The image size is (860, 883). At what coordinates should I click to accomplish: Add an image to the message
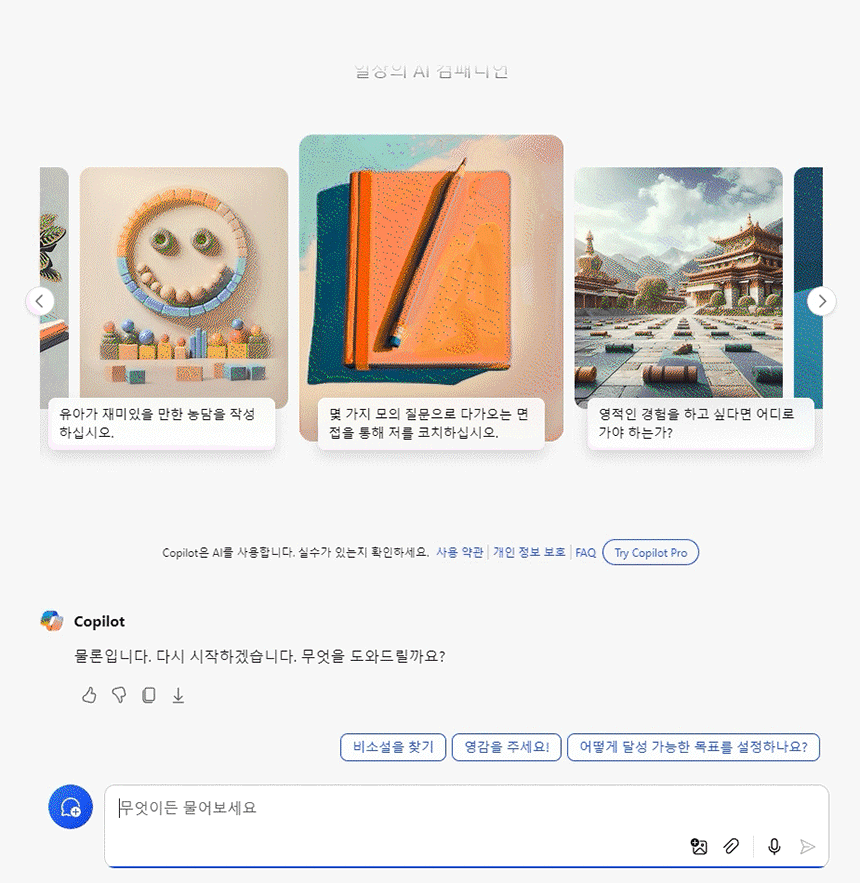699,846
